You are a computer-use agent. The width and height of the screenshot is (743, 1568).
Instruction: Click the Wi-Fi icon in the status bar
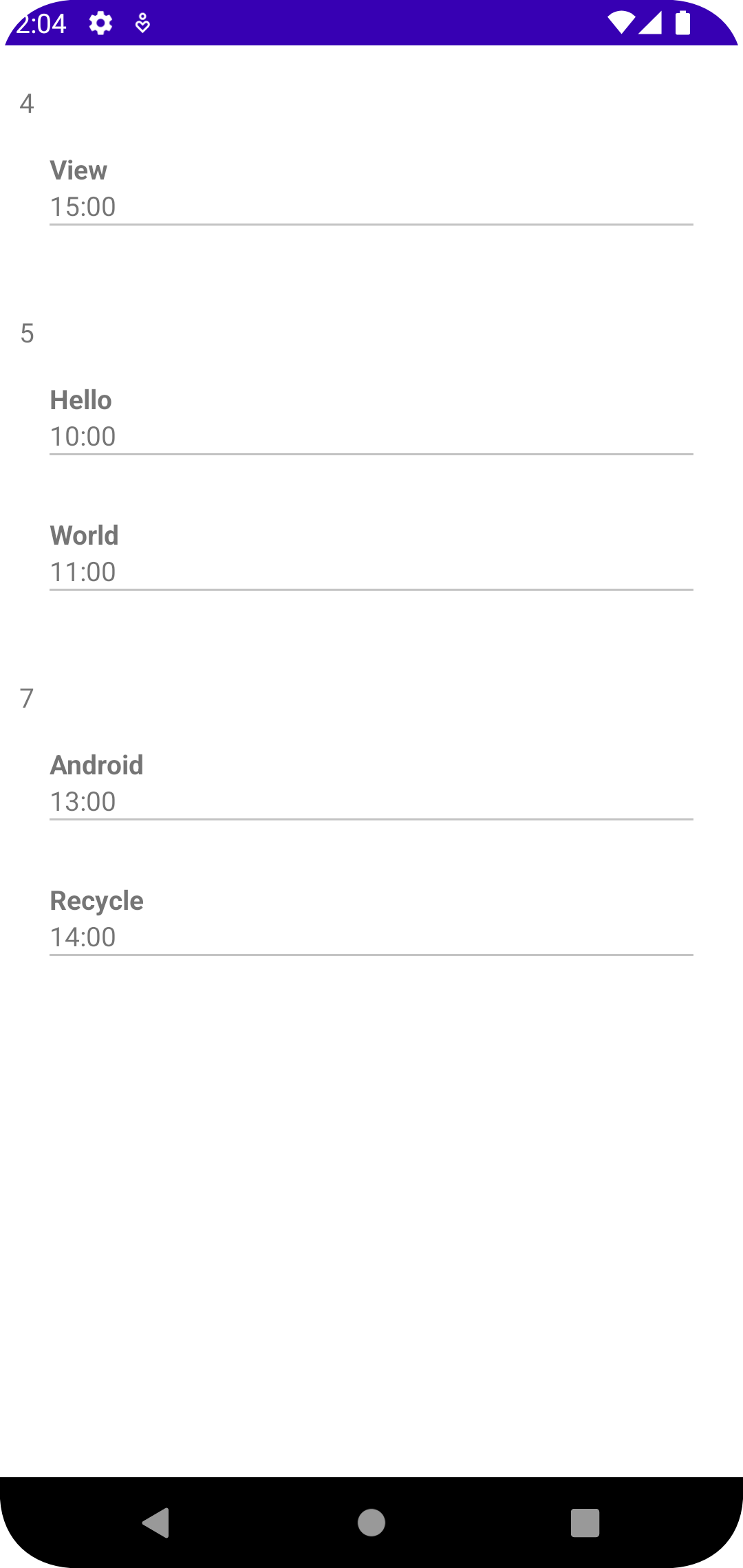(x=621, y=23)
